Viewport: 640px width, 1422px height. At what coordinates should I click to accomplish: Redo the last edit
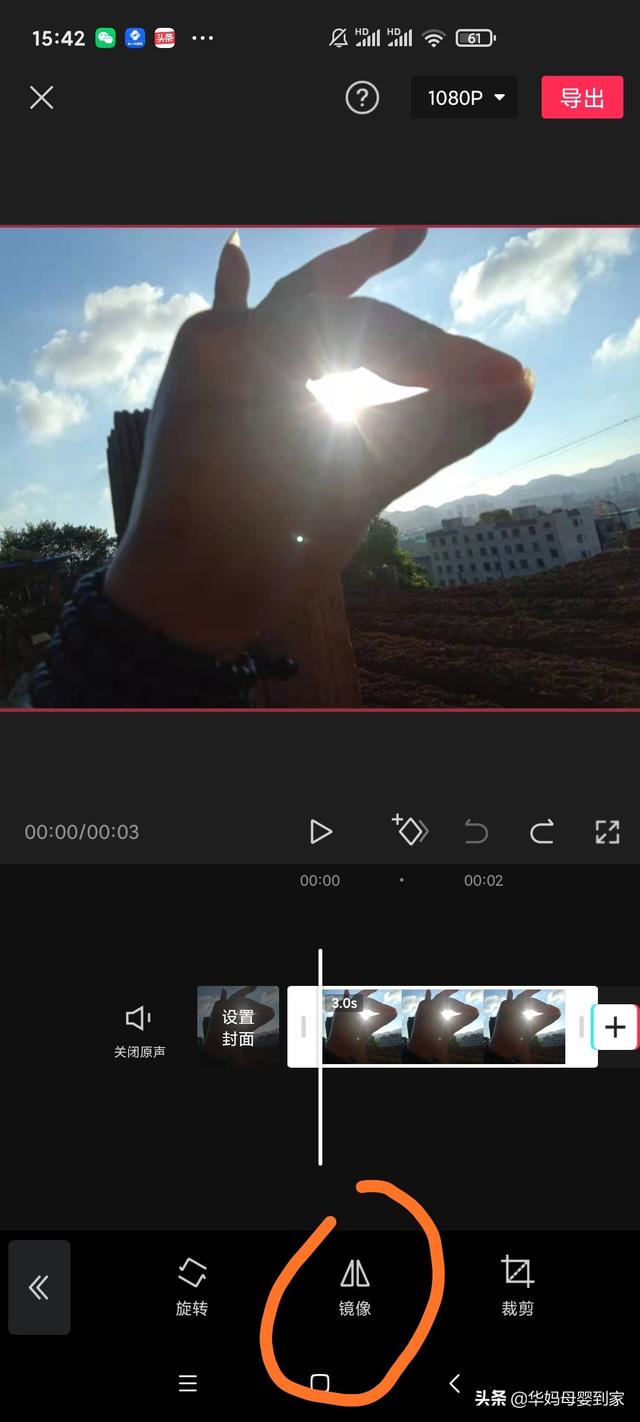[x=542, y=832]
